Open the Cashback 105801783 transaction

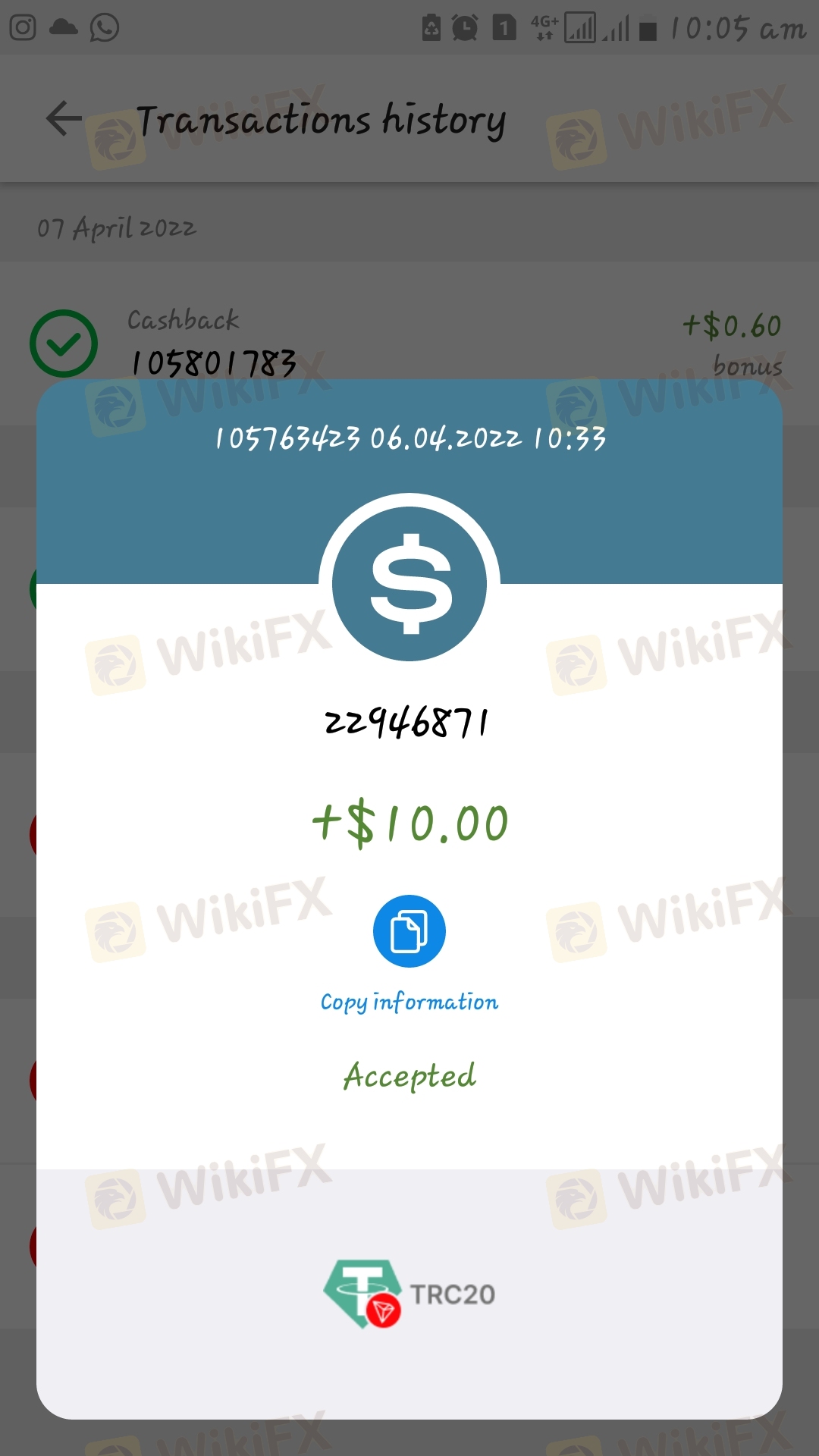pos(409,344)
